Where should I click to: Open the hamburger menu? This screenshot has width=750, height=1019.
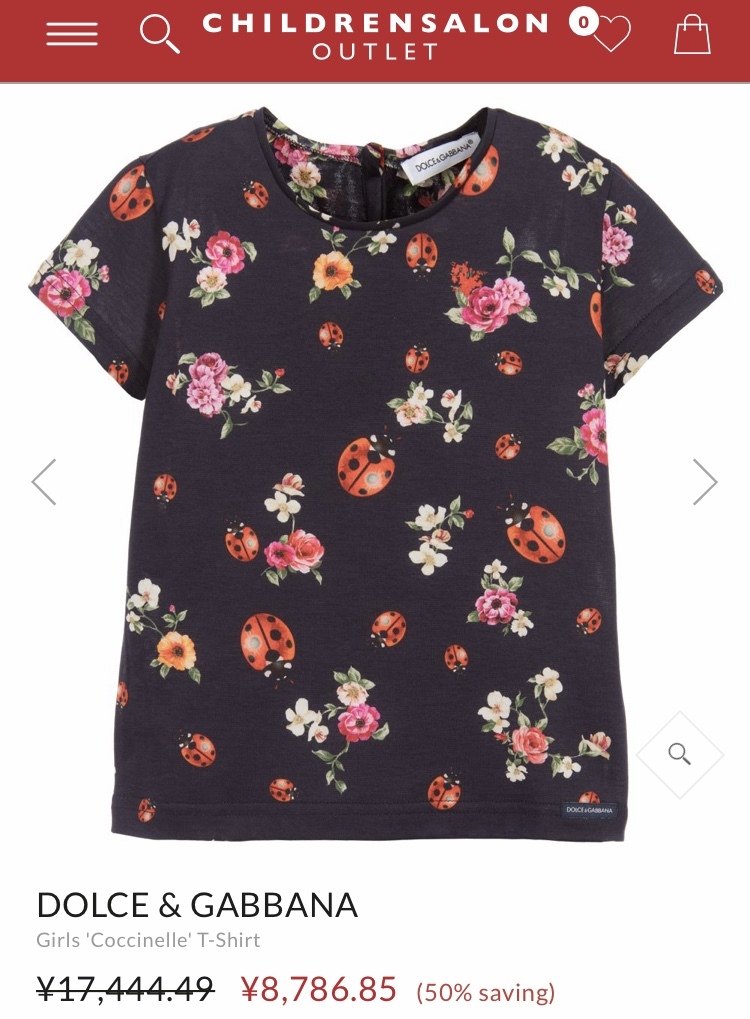[x=72, y=34]
